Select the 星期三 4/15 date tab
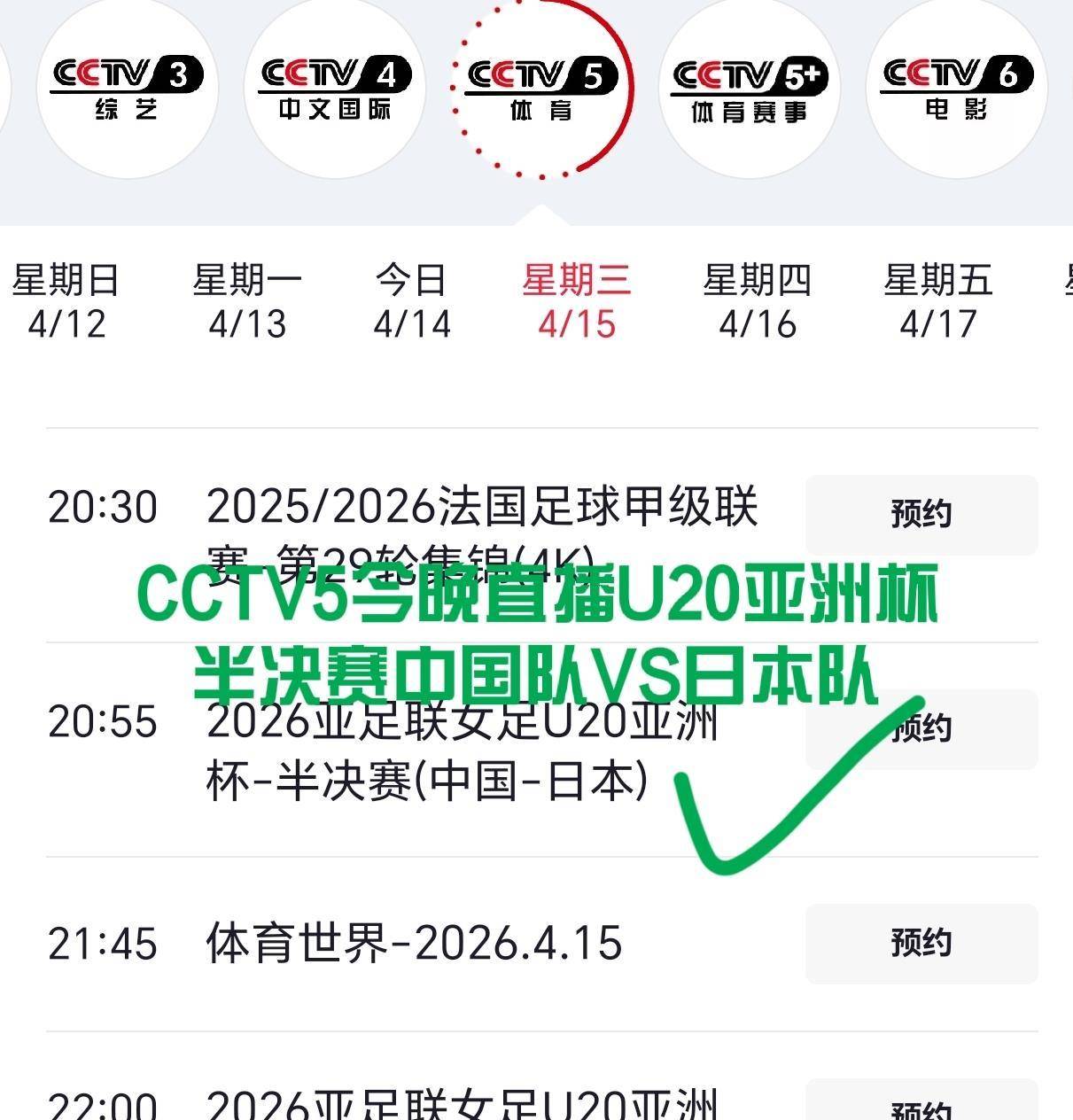The width and height of the screenshot is (1073, 1120). point(577,301)
